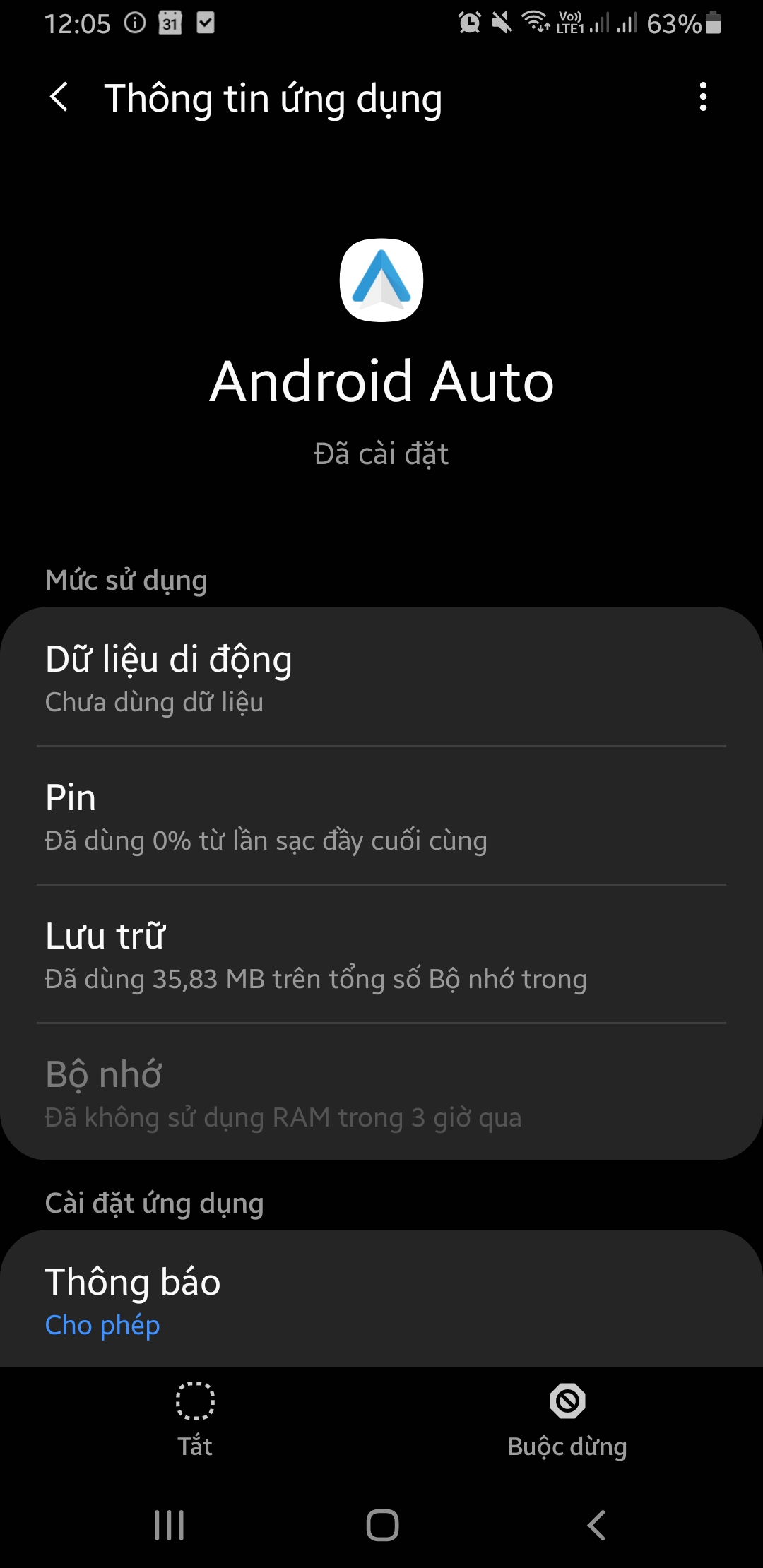
Task: Open the Pin battery usage row
Action: (381, 816)
